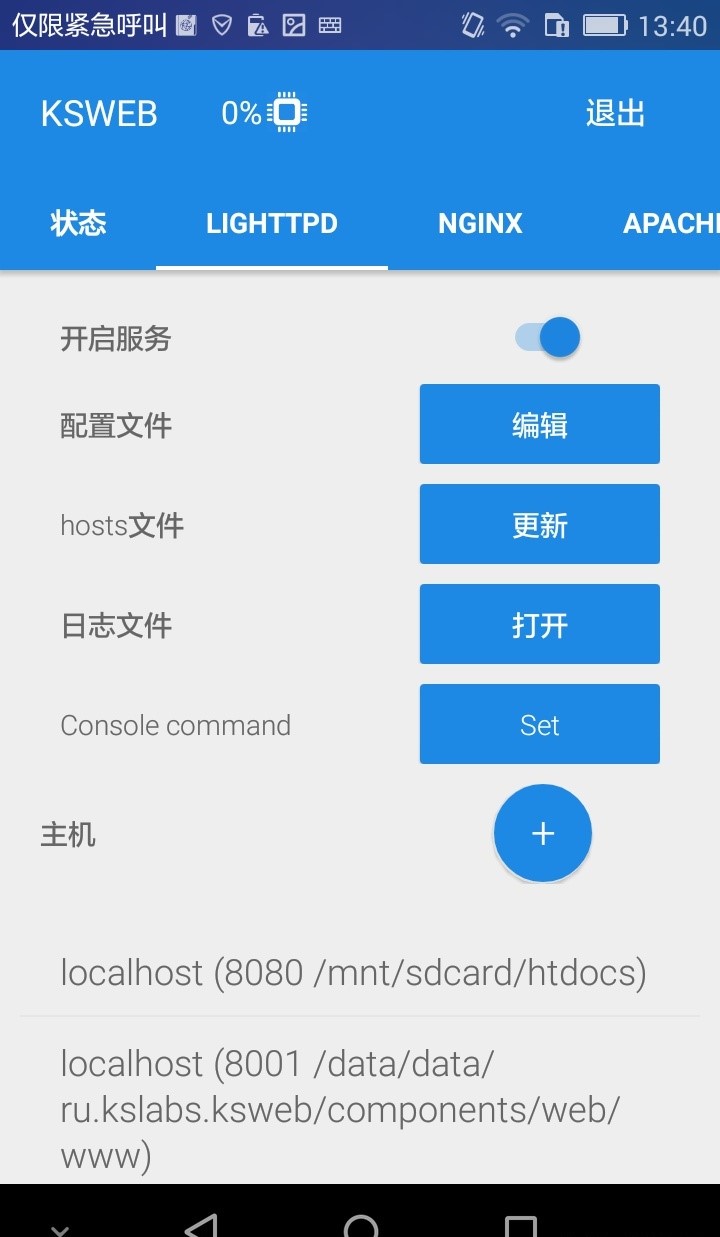Switch to the APACHE tab
The height and width of the screenshot is (1237, 720).
[x=670, y=223]
